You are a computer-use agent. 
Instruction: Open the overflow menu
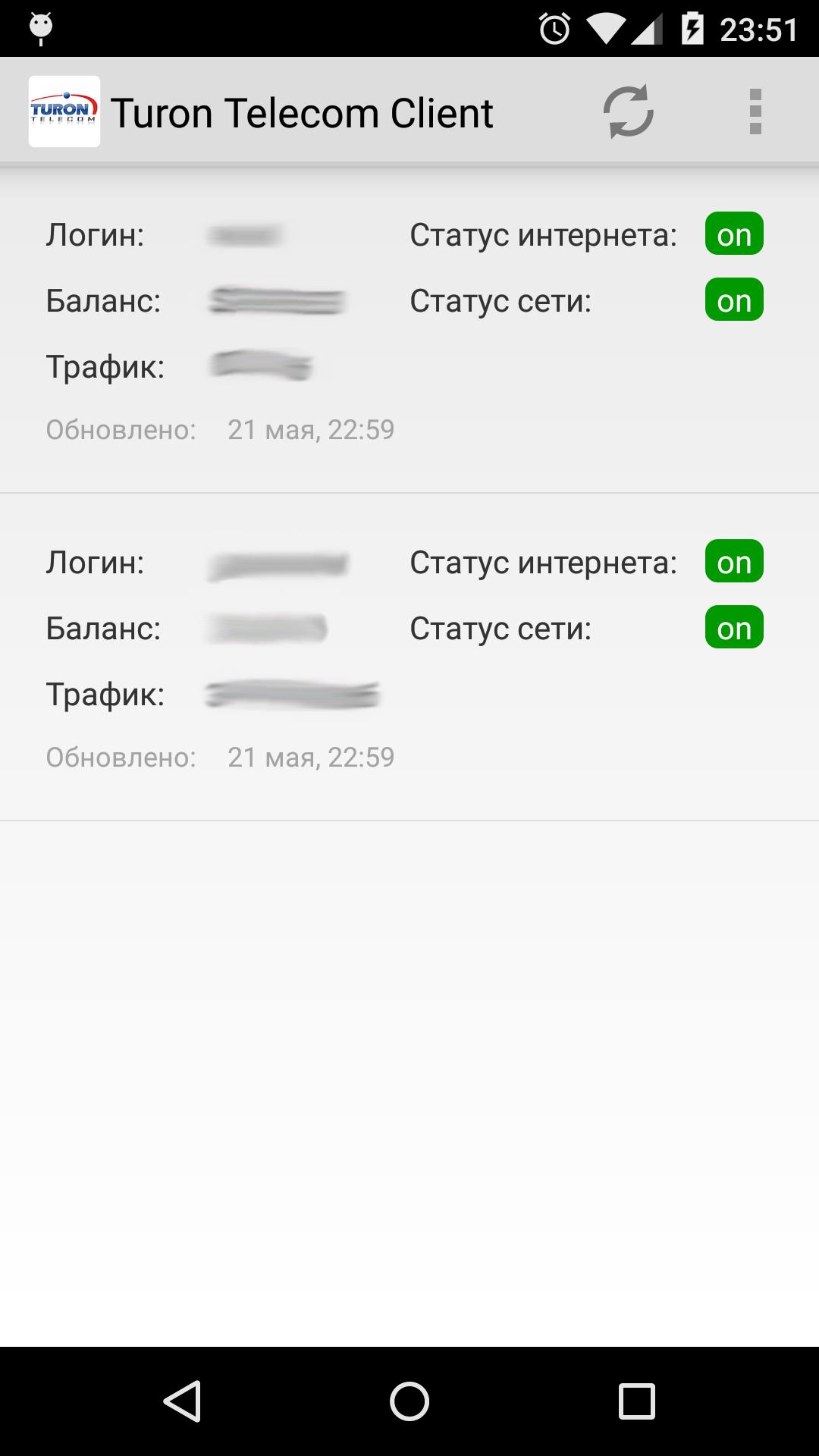tap(755, 112)
